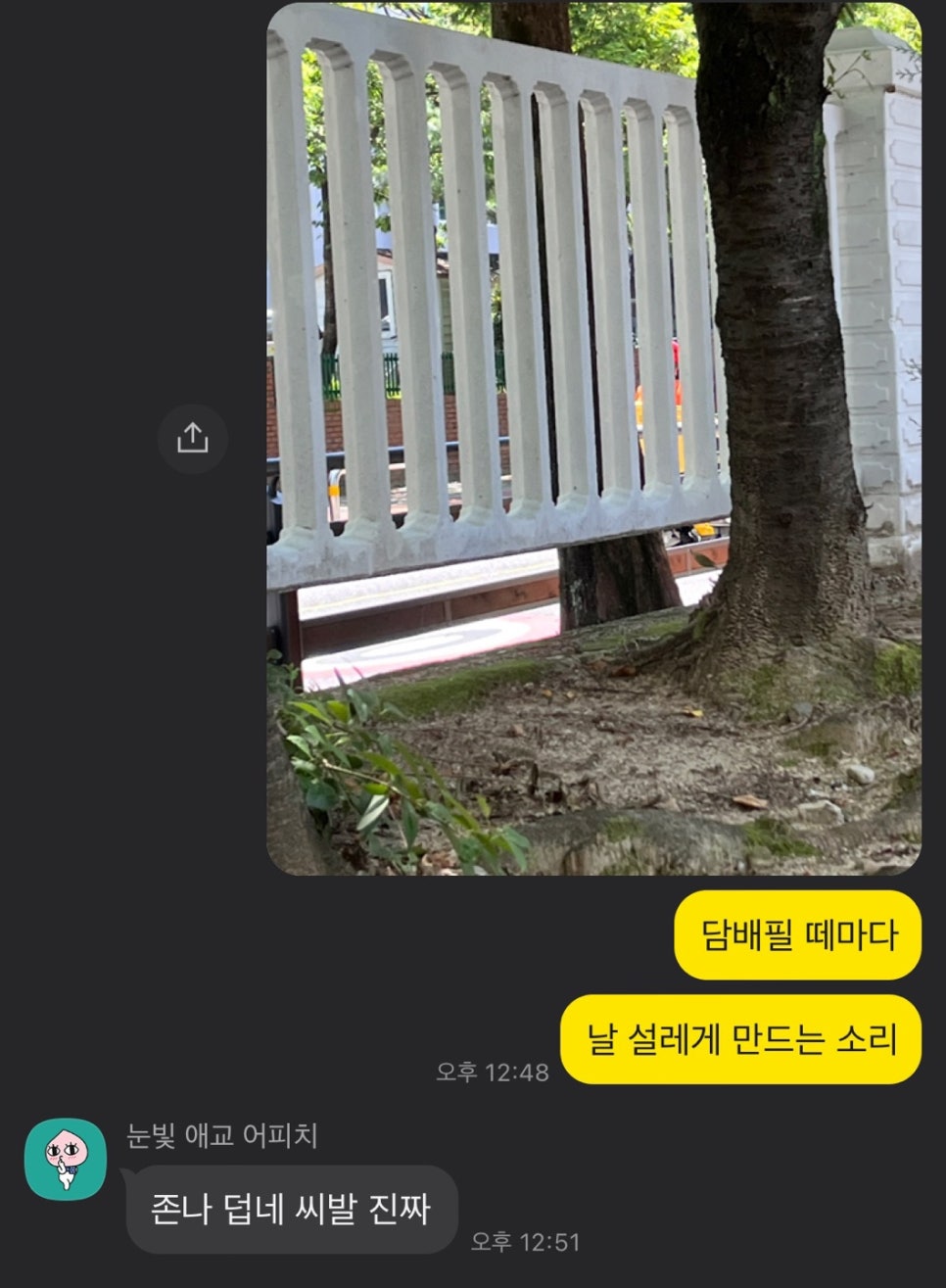Open 눈빛 애교 어피치's profile picture
Image resolution: width=946 pixels, height=1288 pixels.
[x=66, y=1160]
